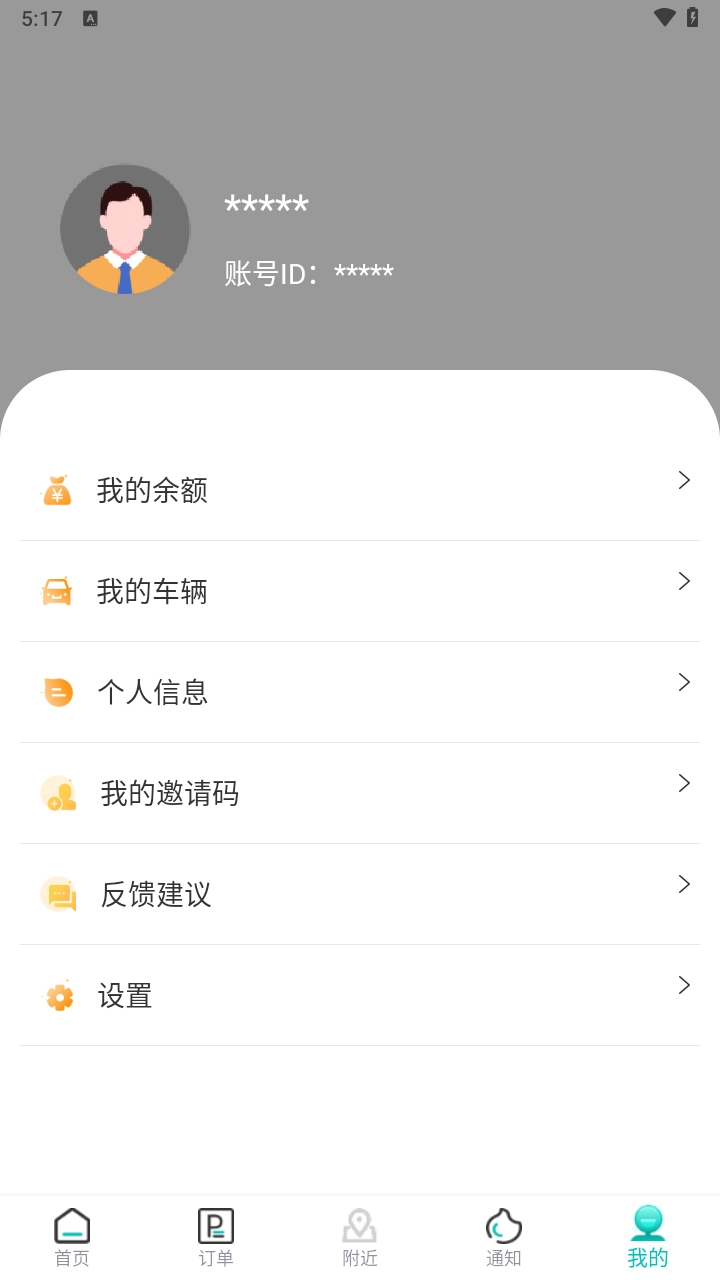Switch to the 通知 notifications tab
Viewport: 720px width, 1280px height.
[504, 1237]
